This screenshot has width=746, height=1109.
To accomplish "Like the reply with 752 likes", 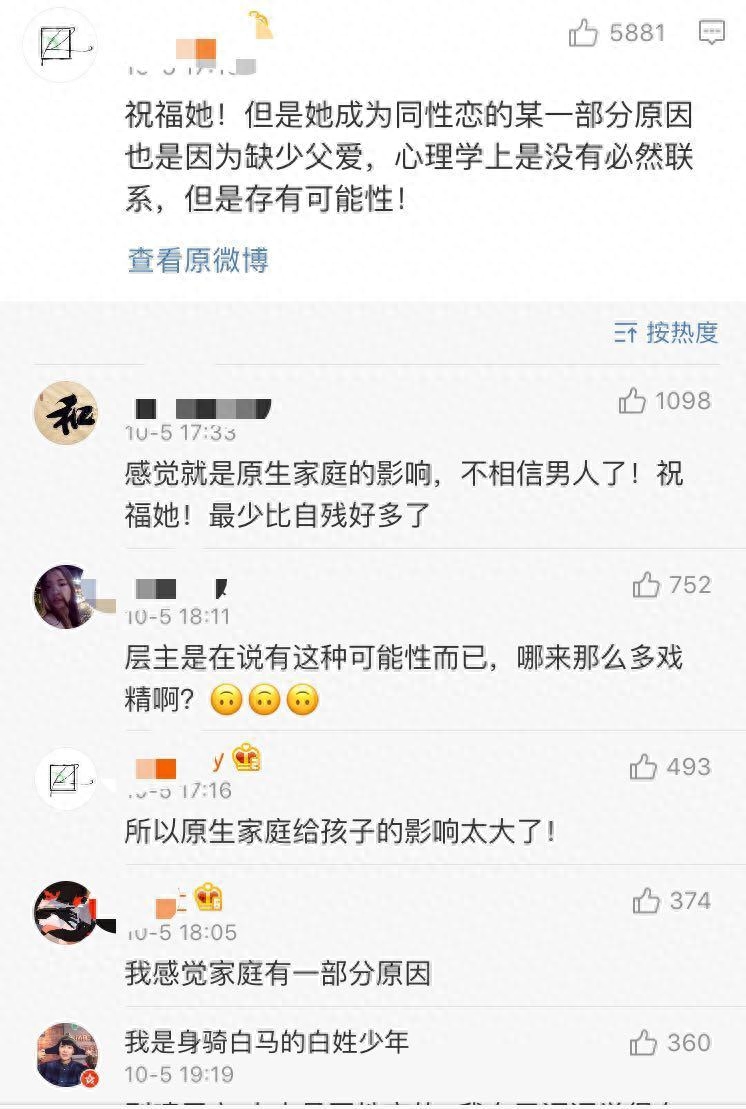I will click(646, 585).
